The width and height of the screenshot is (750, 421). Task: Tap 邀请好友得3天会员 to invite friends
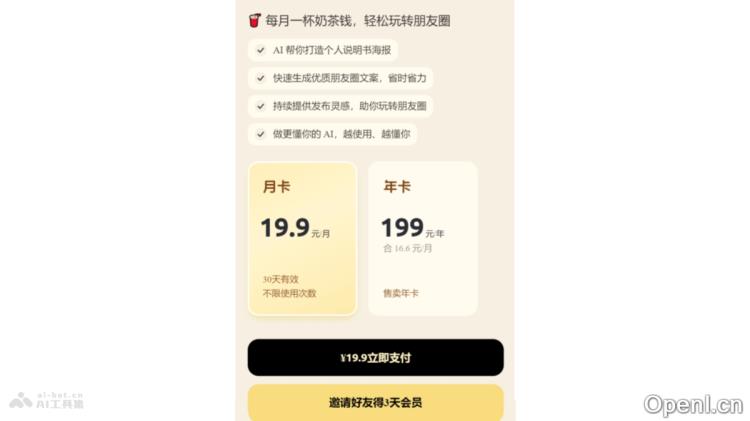coord(375,402)
